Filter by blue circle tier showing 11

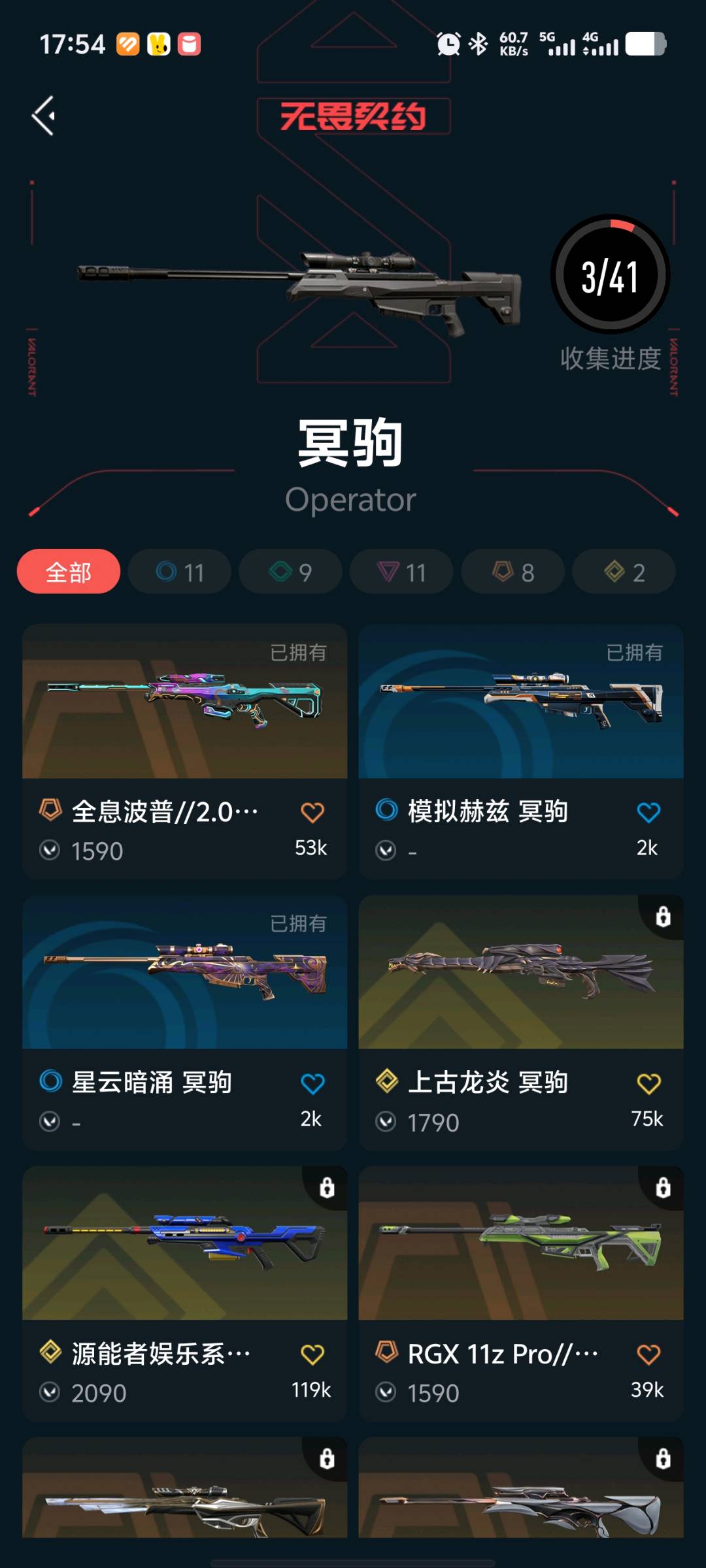point(180,572)
